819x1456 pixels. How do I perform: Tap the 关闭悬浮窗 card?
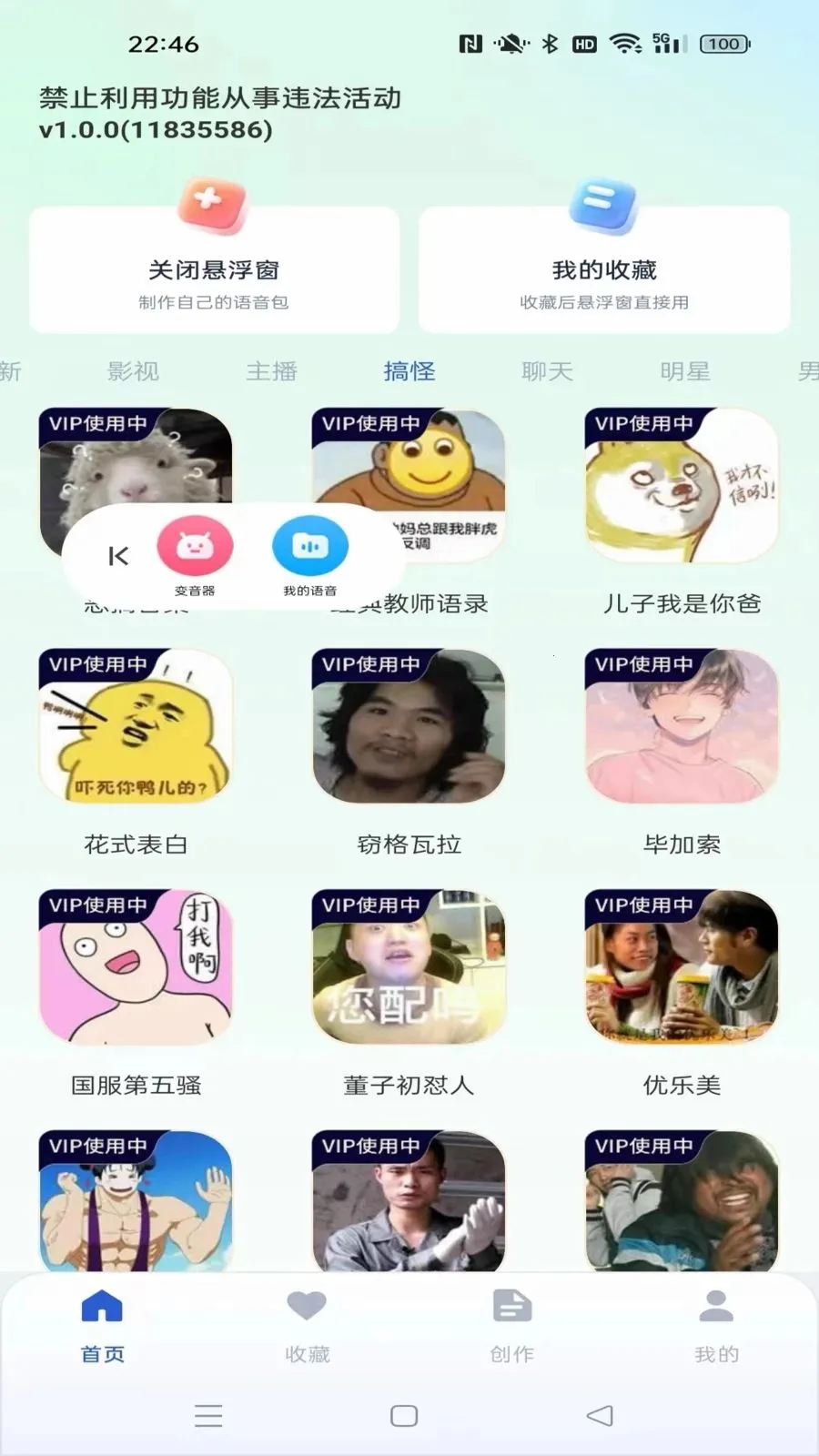(x=214, y=270)
